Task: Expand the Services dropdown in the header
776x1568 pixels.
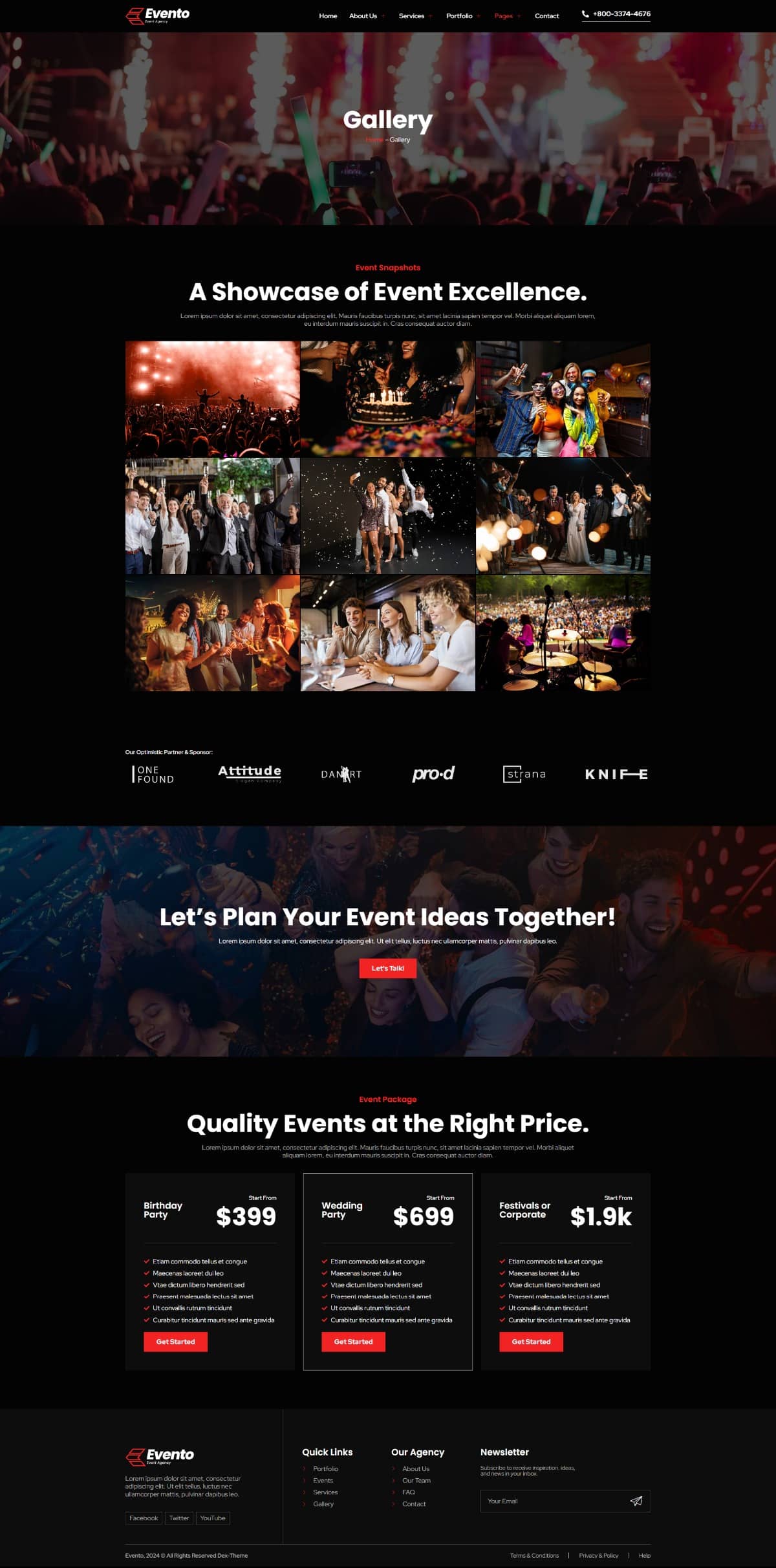Action: pyautogui.click(x=415, y=16)
